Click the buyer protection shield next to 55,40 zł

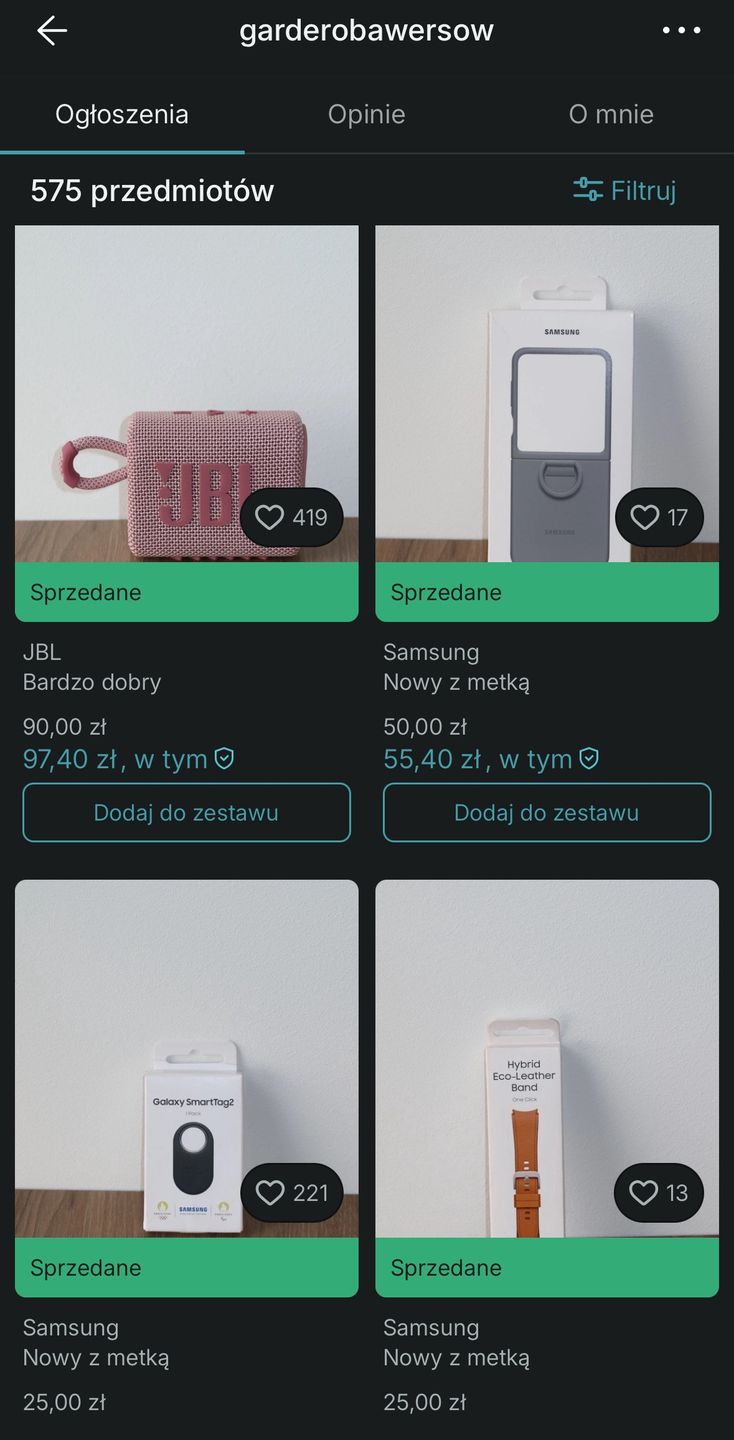(x=589, y=759)
